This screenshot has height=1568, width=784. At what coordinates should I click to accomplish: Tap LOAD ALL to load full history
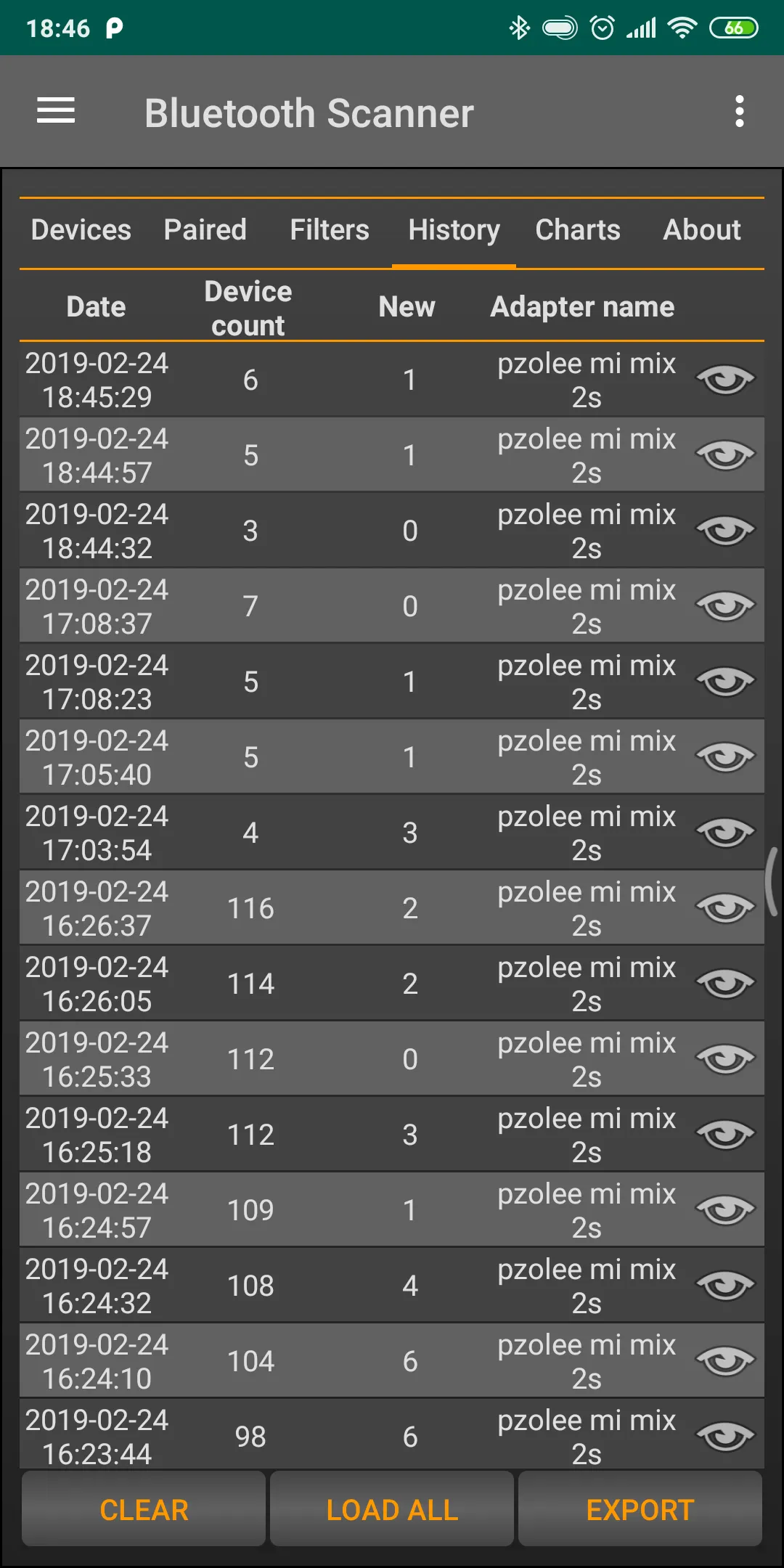point(391,1508)
